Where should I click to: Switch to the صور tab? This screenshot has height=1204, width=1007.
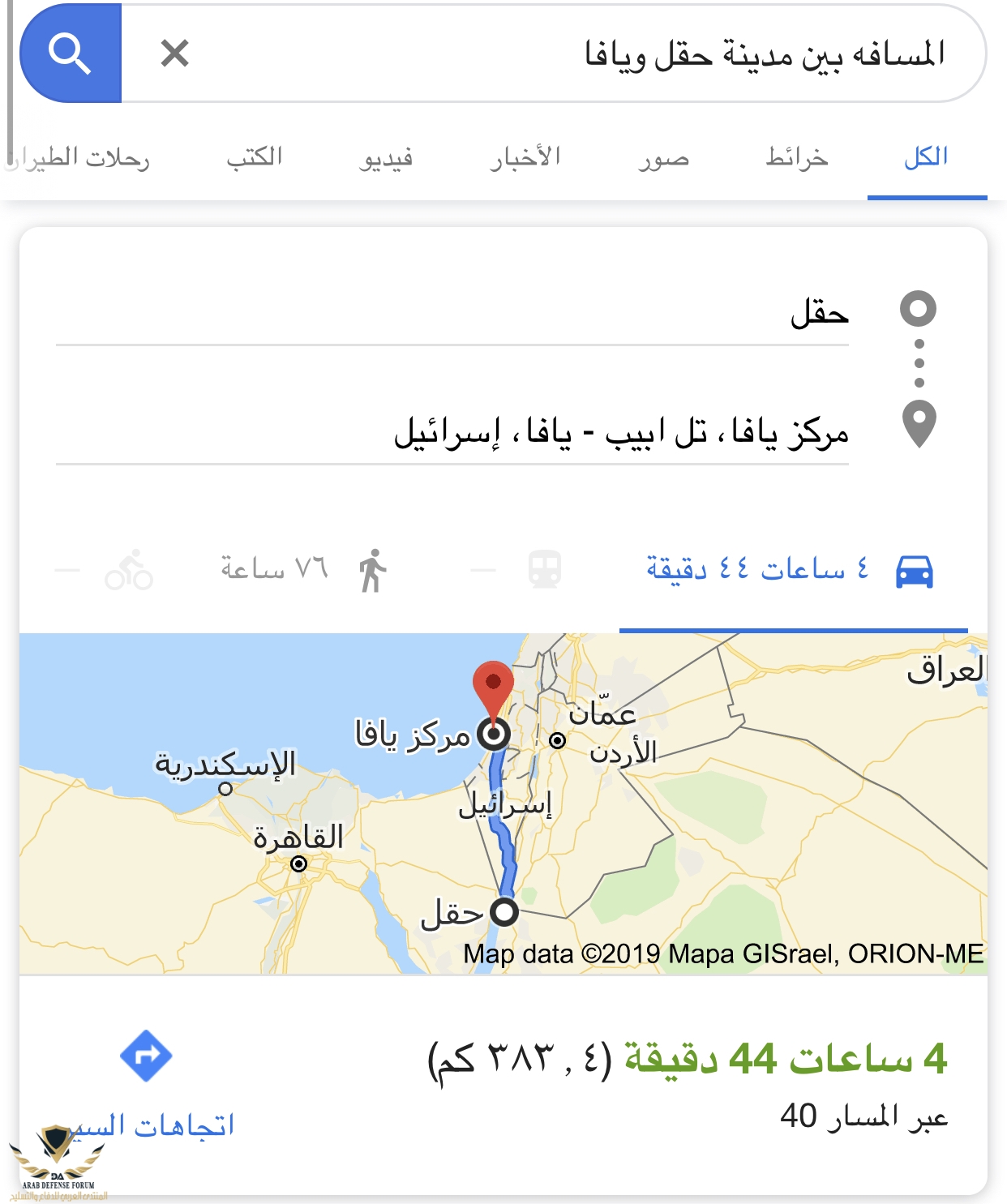[662, 158]
